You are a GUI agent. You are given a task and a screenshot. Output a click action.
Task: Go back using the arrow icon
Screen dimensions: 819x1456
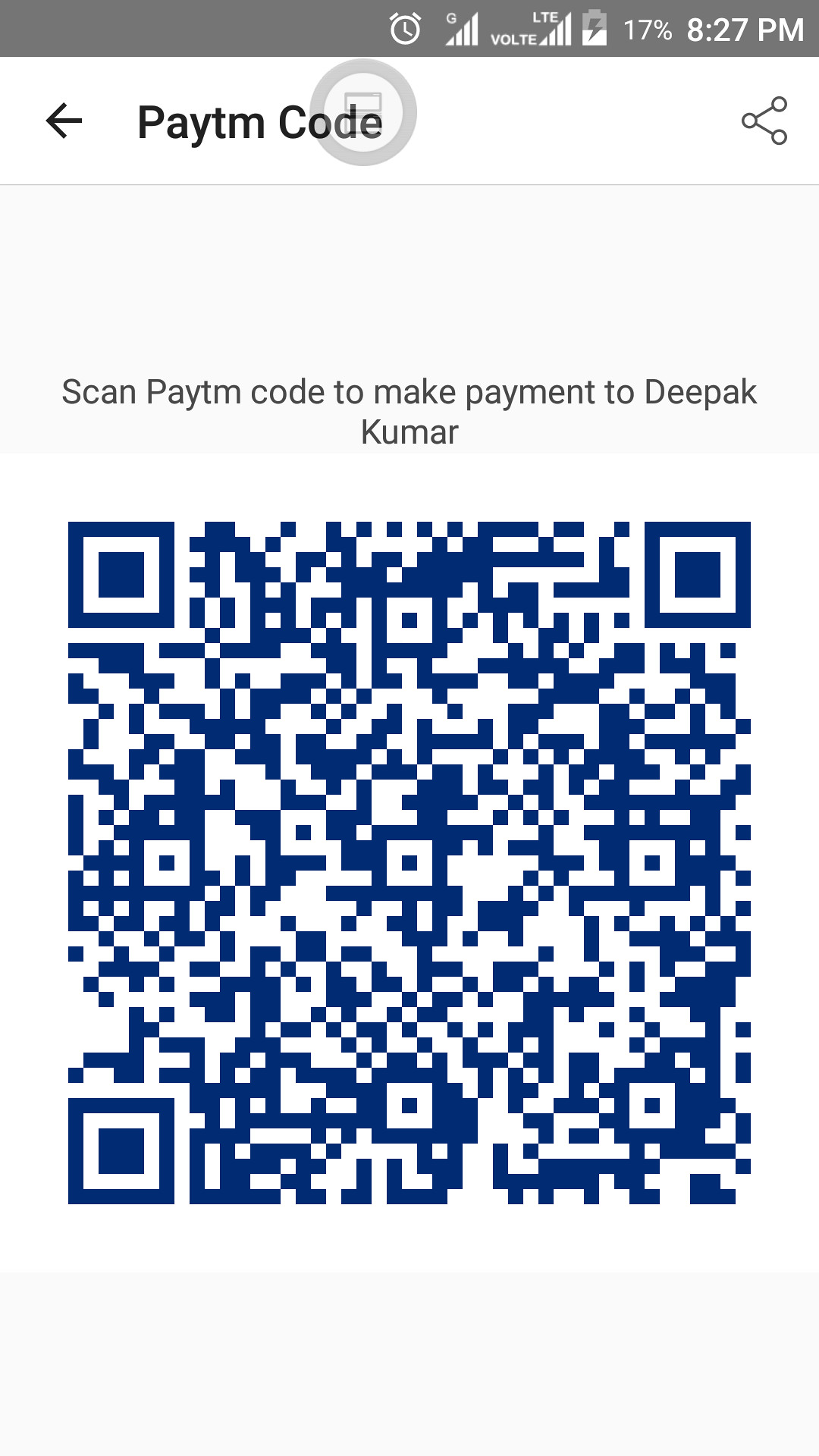click(64, 121)
